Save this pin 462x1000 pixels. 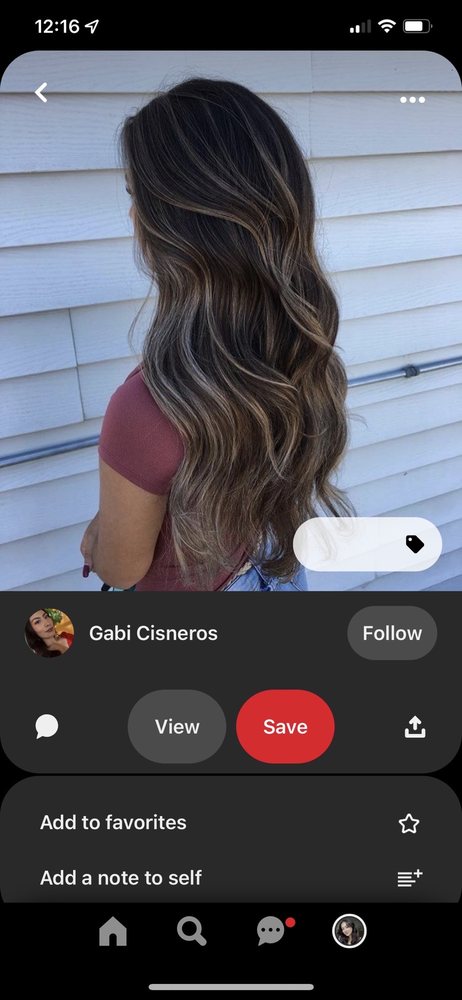(x=285, y=726)
